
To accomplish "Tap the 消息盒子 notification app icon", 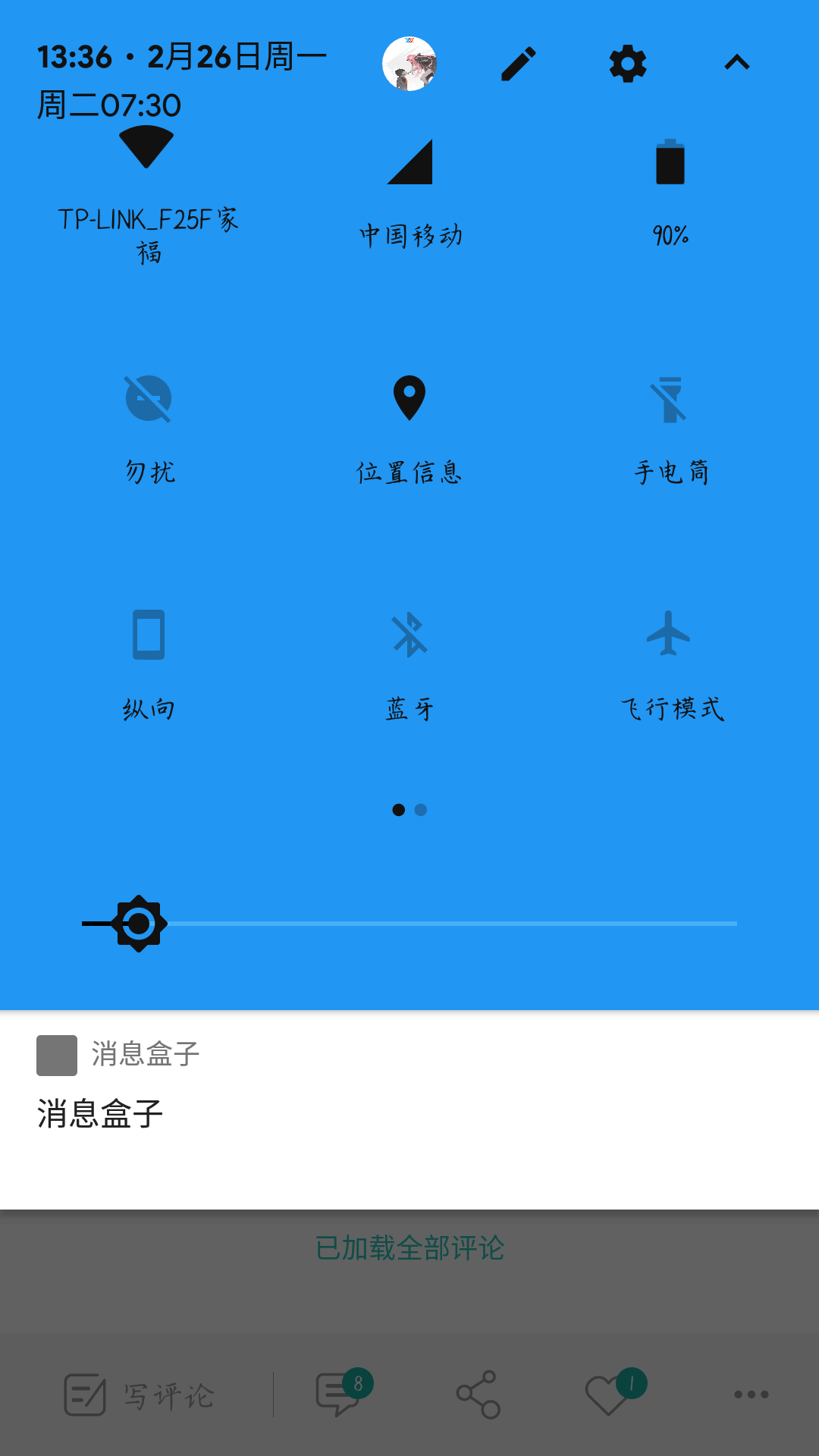I will [57, 1054].
